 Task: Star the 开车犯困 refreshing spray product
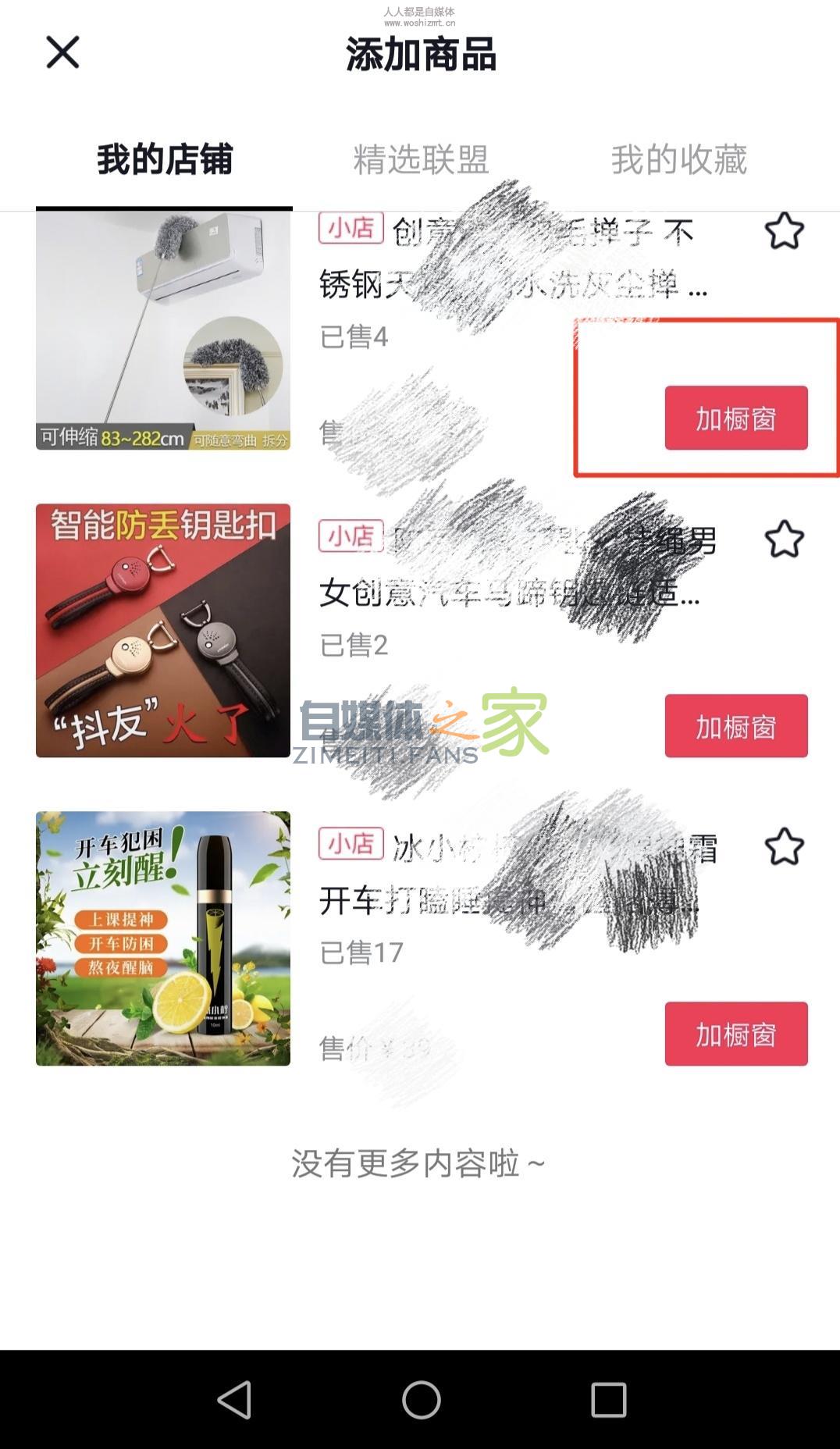784,847
